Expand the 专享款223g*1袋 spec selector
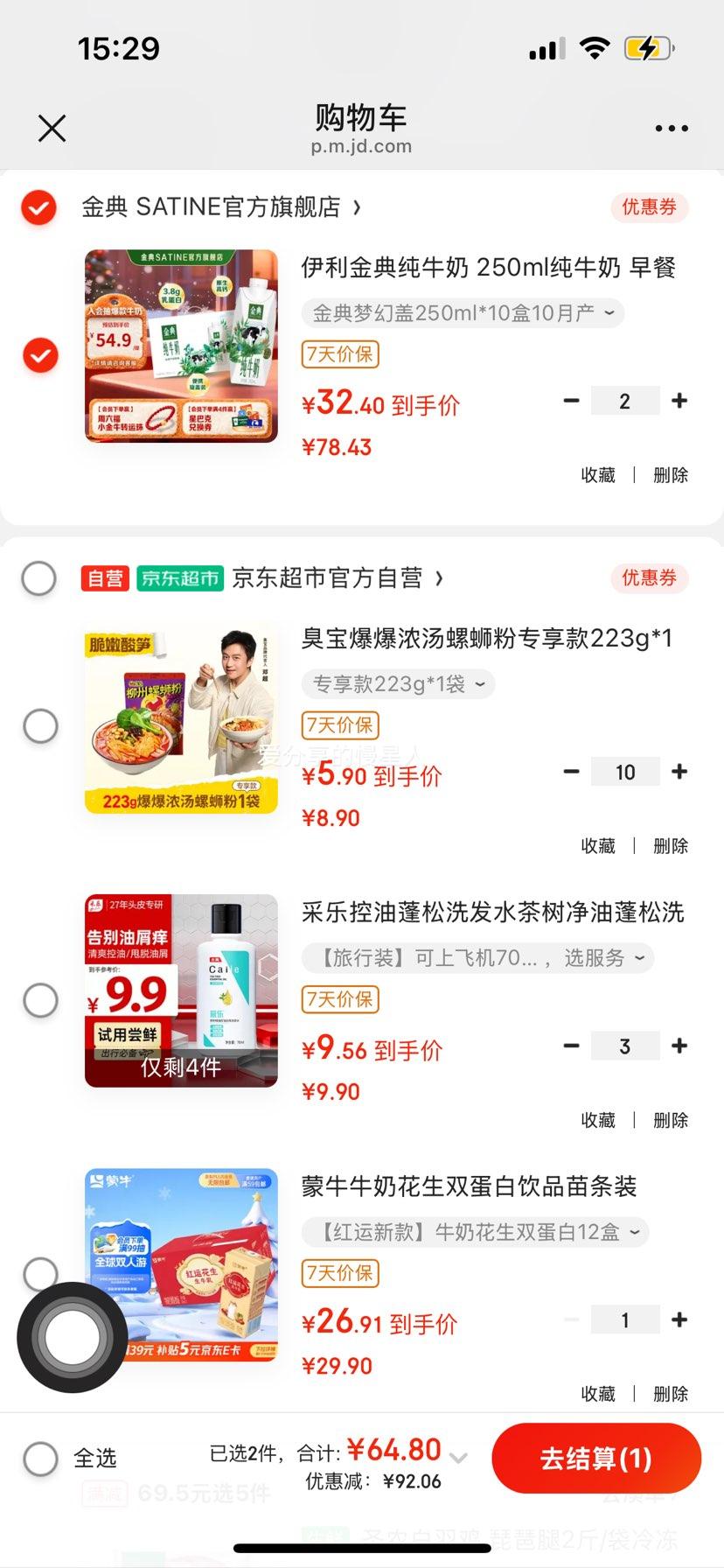This screenshot has height=1568, width=724. (x=398, y=684)
